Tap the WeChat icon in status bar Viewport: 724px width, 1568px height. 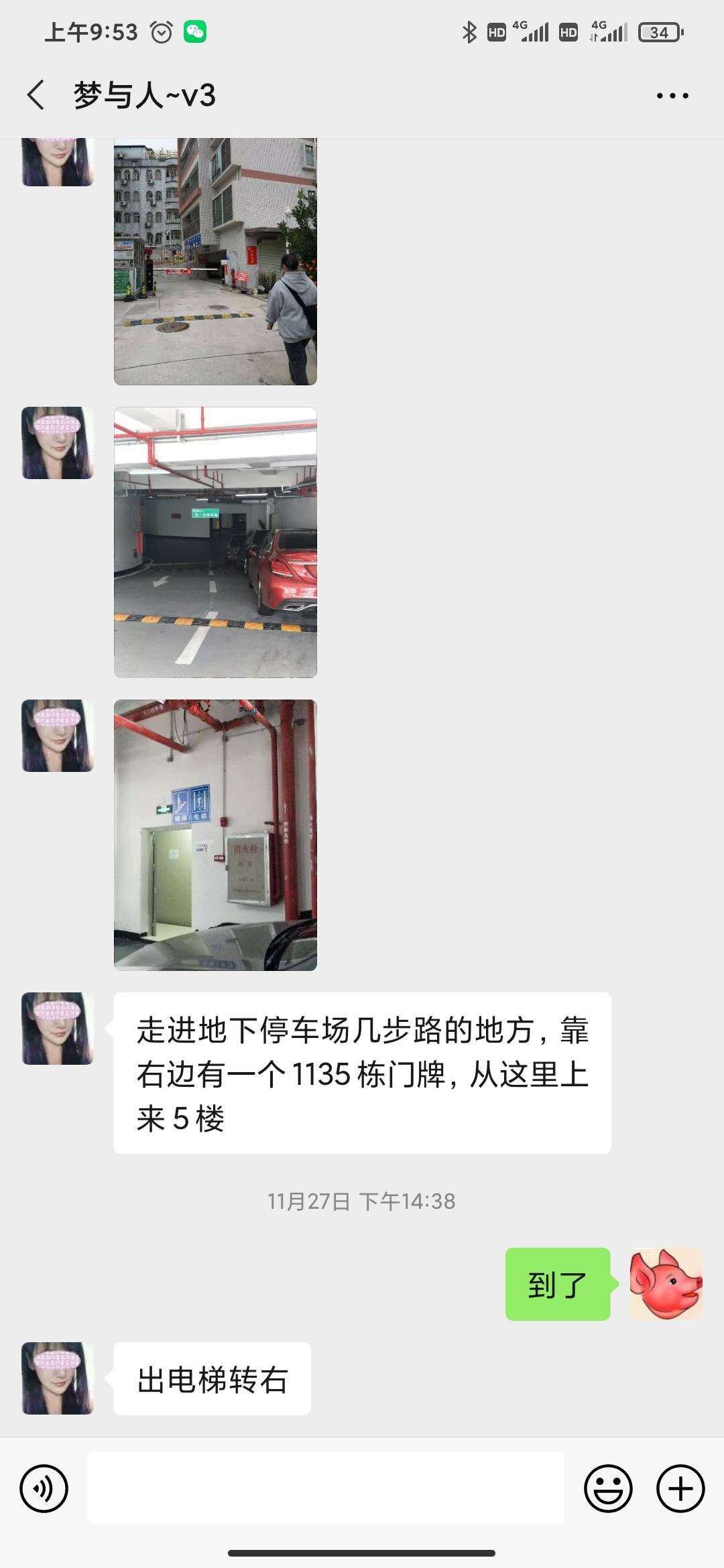pos(194,29)
